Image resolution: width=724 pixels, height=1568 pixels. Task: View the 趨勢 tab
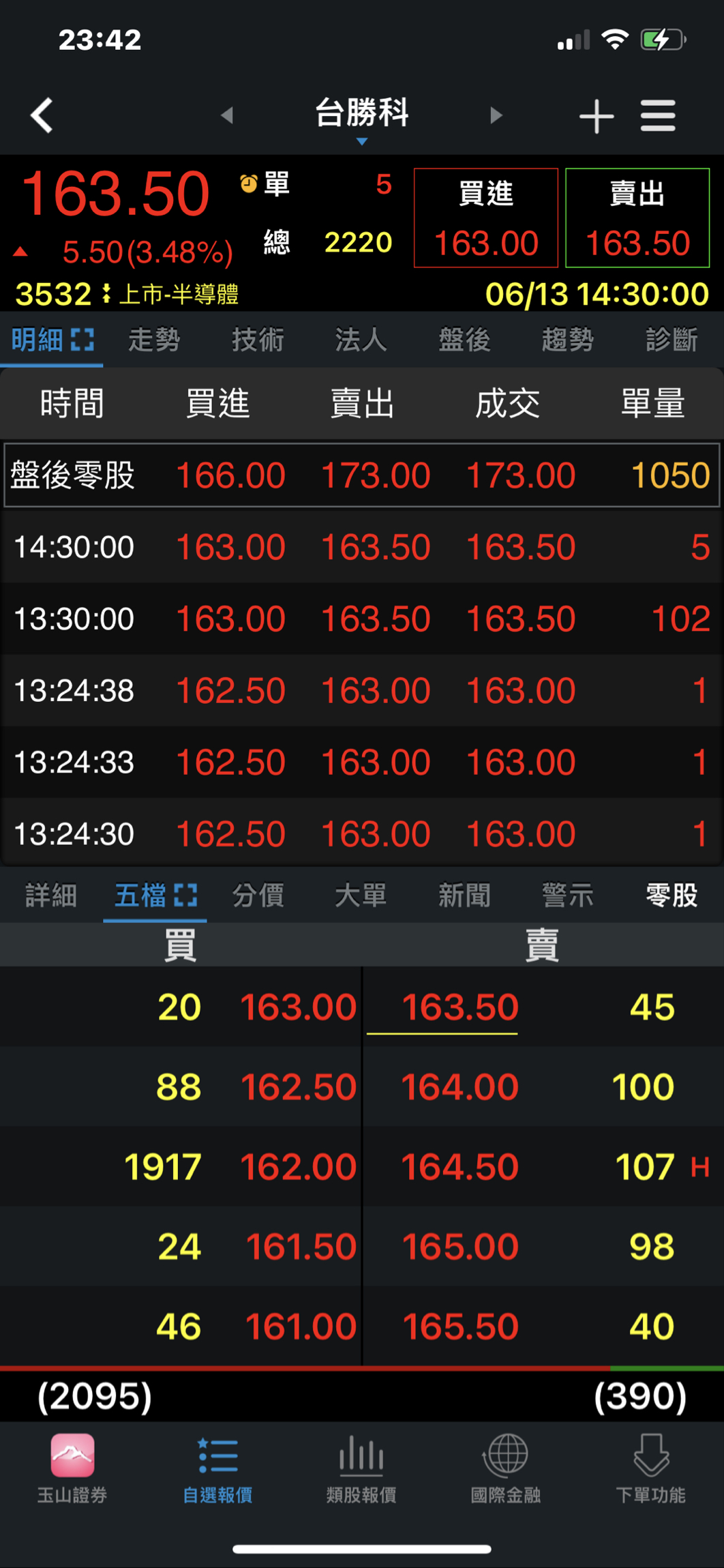click(x=568, y=339)
